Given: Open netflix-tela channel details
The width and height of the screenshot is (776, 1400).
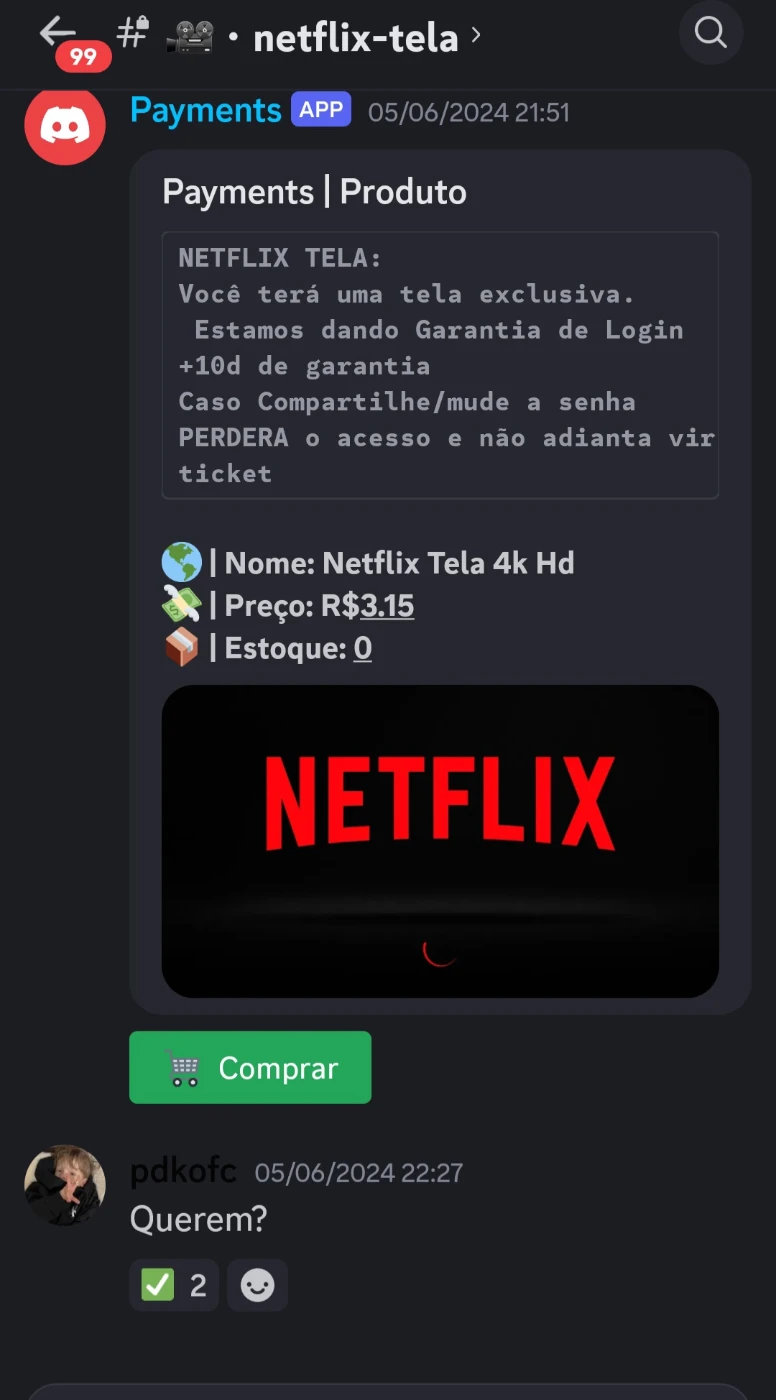Looking at the screenshot, I should (x=355, y=38).
